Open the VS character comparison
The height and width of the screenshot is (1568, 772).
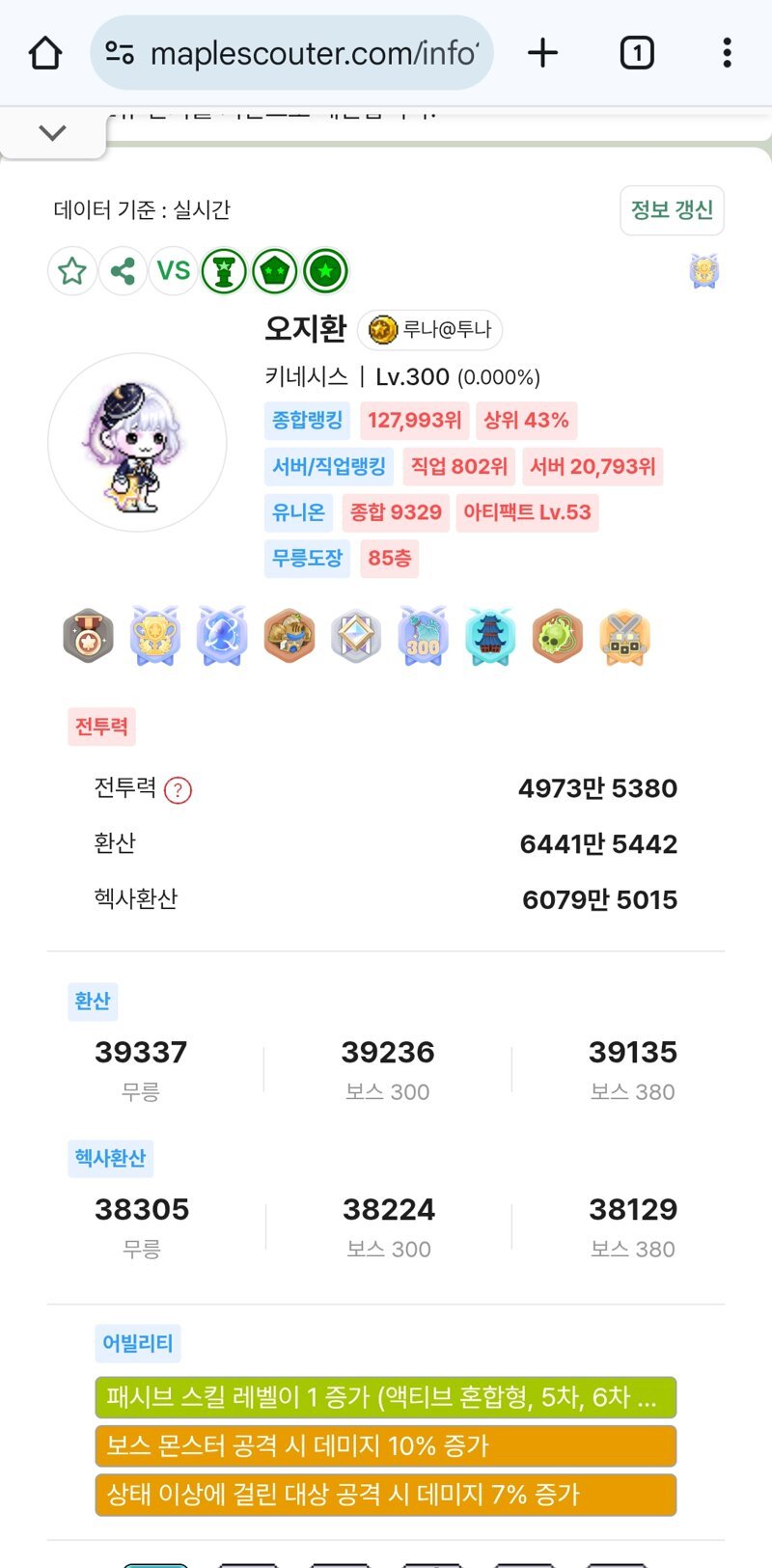click(174, 271)
